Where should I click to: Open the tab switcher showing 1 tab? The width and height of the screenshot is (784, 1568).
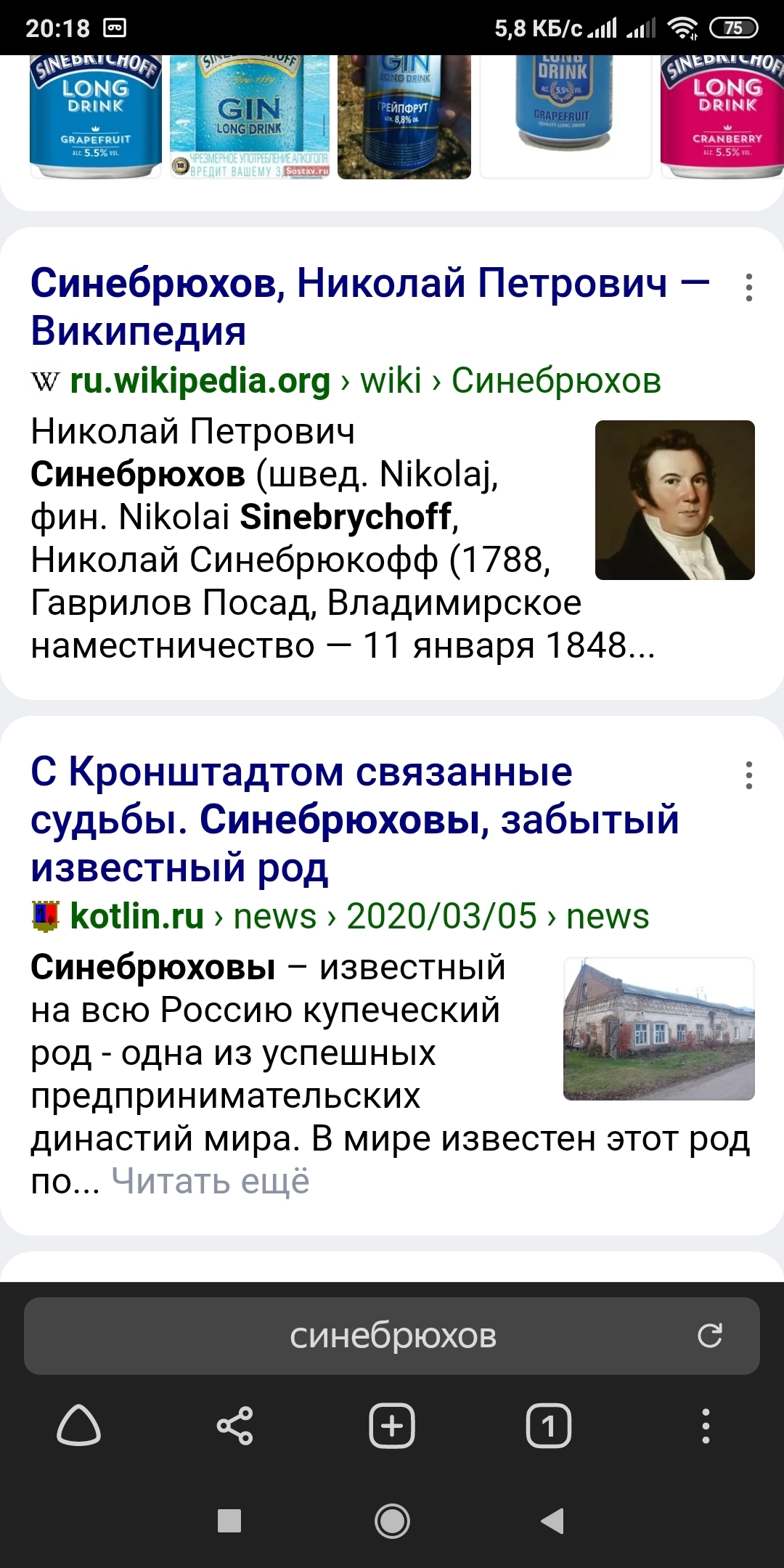click(x=548, y=1426)
